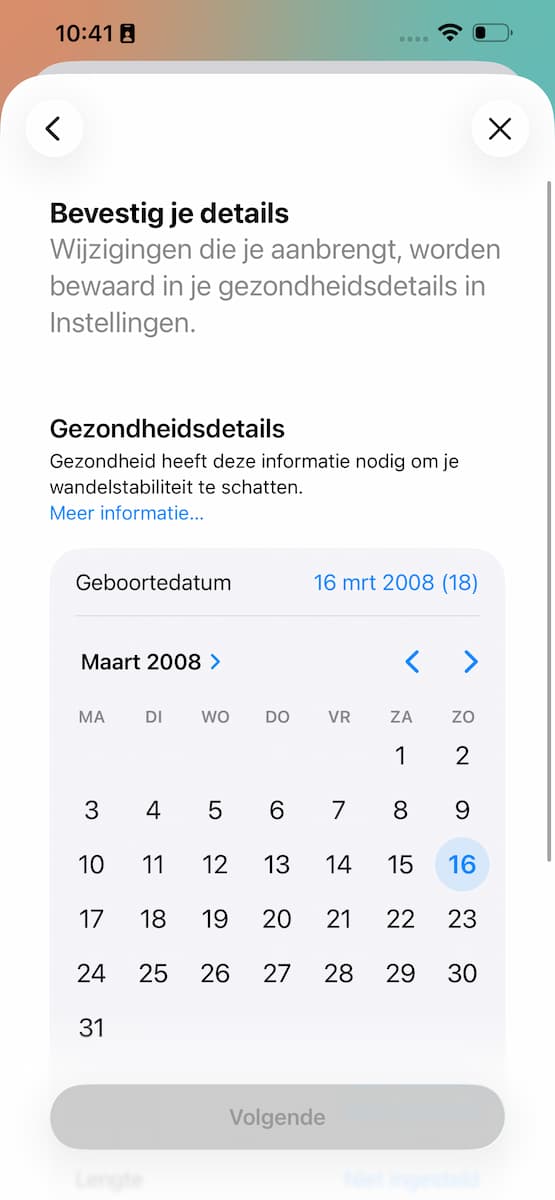
Task: Select day 20 in the calendar
Action: [277, 918]
